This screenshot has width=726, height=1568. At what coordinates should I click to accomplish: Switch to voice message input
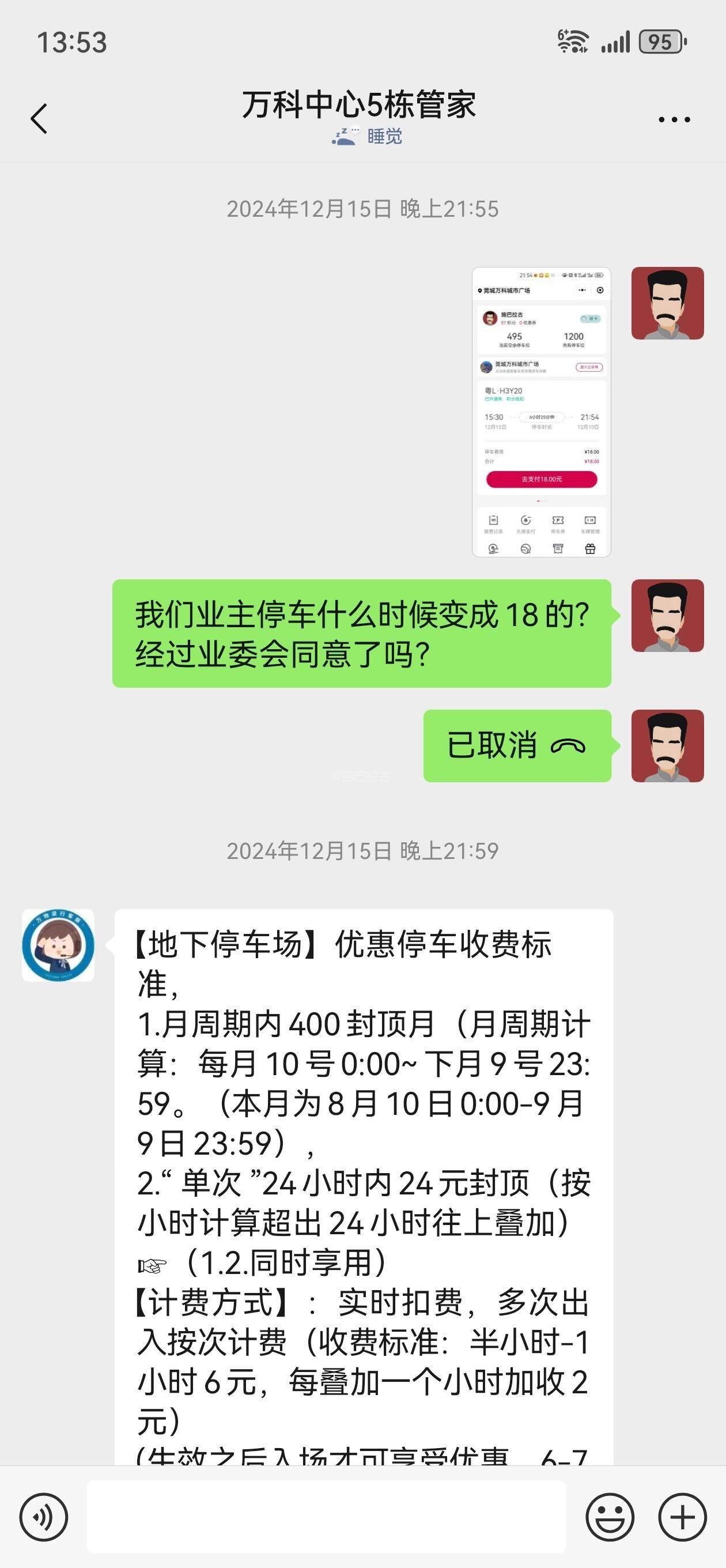tap(44, 1517)
